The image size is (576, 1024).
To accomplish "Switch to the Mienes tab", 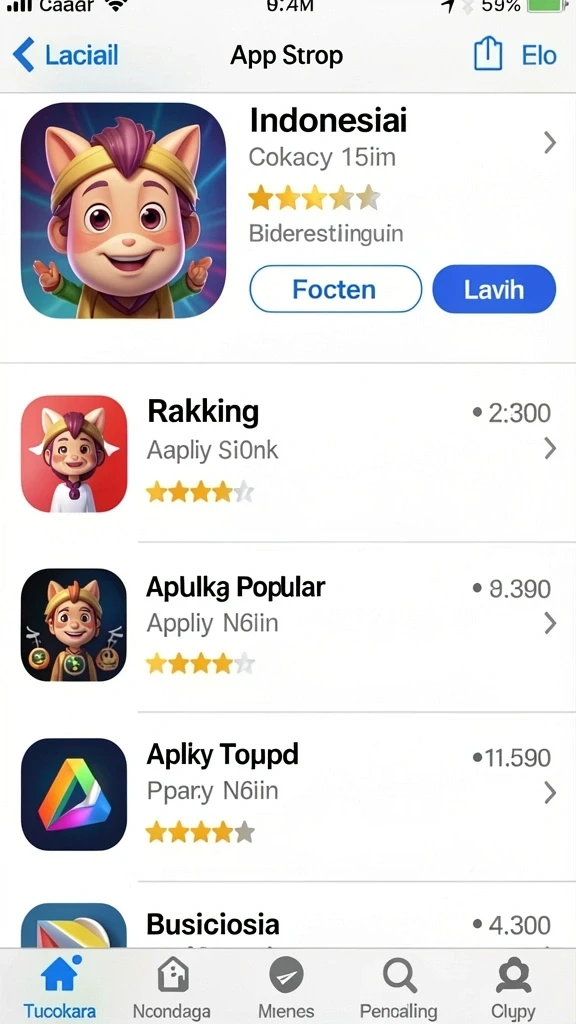I will tap(286, 987).
